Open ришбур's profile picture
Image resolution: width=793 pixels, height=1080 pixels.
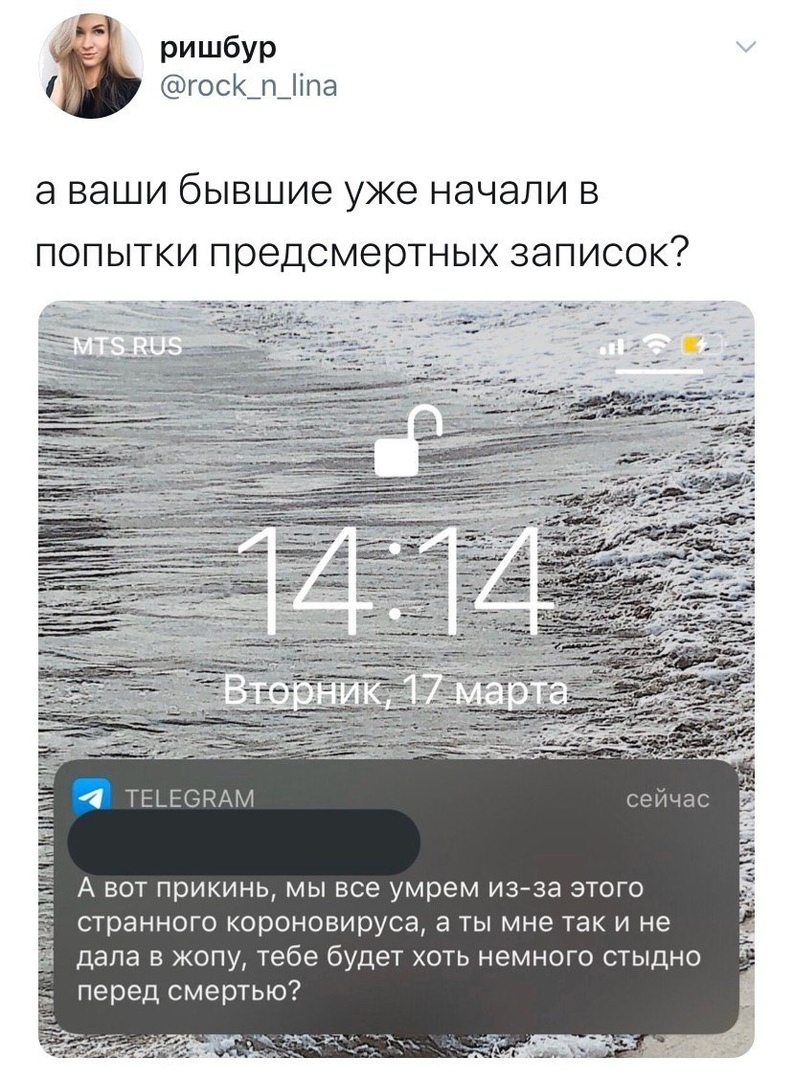click(x=90, y=67)
